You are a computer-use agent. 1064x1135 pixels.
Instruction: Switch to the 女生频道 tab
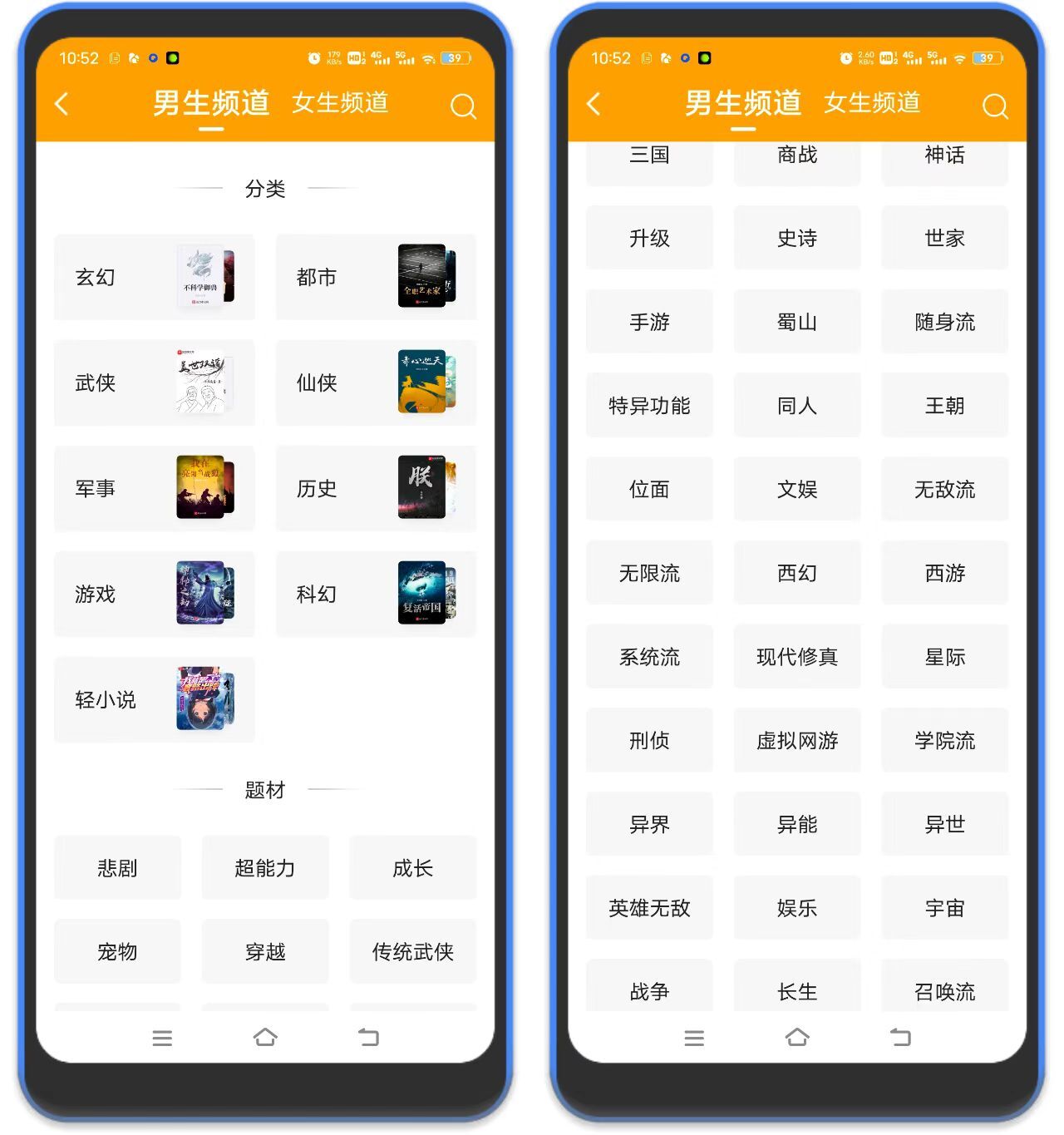[x=341, y=101]
